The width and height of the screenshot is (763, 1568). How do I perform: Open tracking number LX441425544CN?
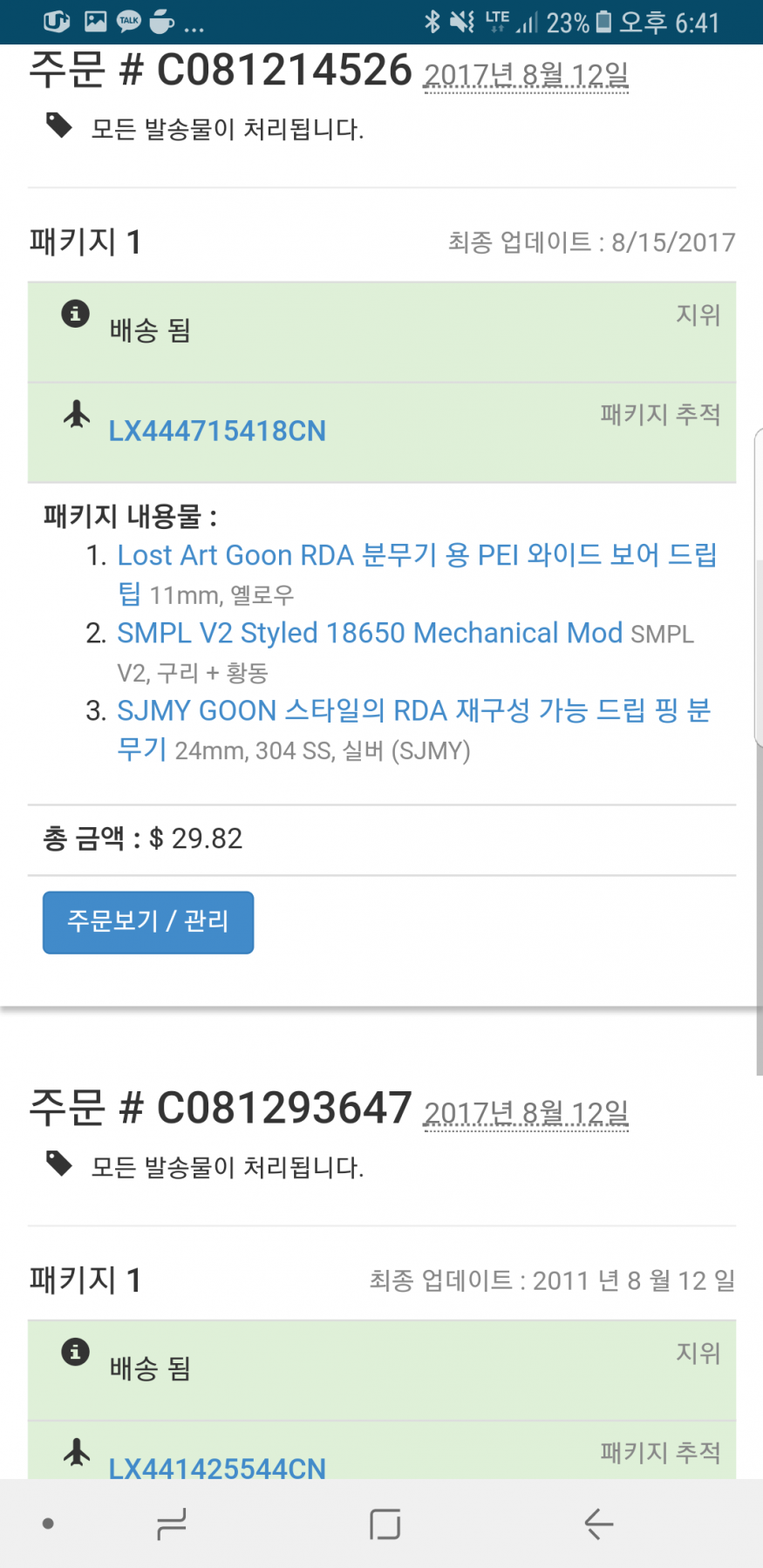tap(217, 1466)
